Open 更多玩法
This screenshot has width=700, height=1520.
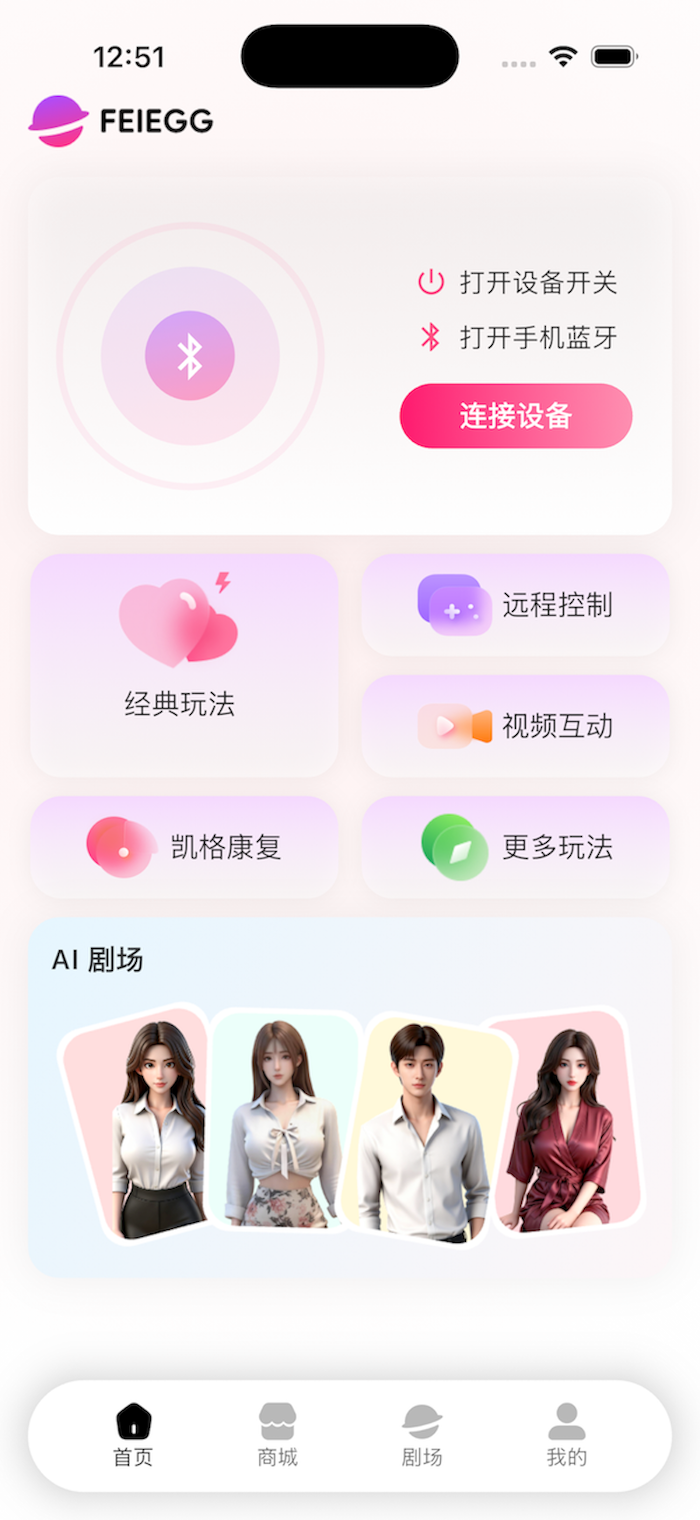pos(515,847)
